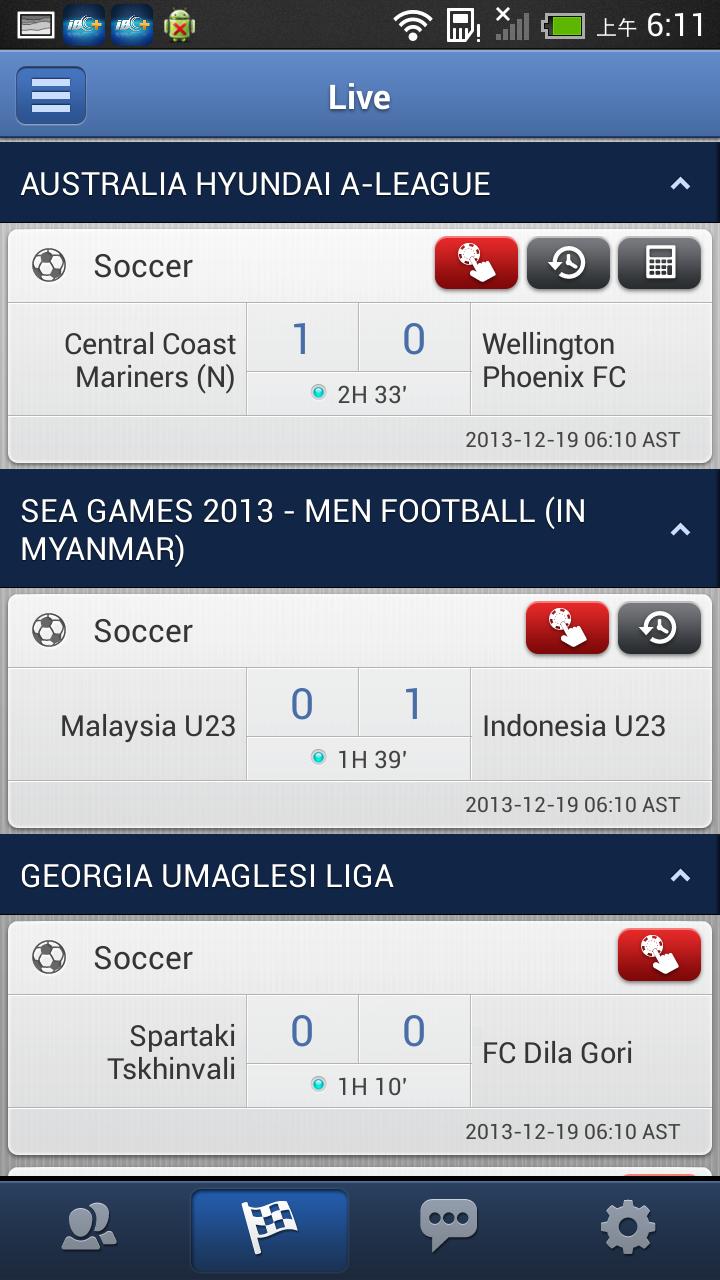This screenshot has width=720, height=1280.
Task: Place bet on Spartaki Tskhinvali match
Action: click(659, 955)
